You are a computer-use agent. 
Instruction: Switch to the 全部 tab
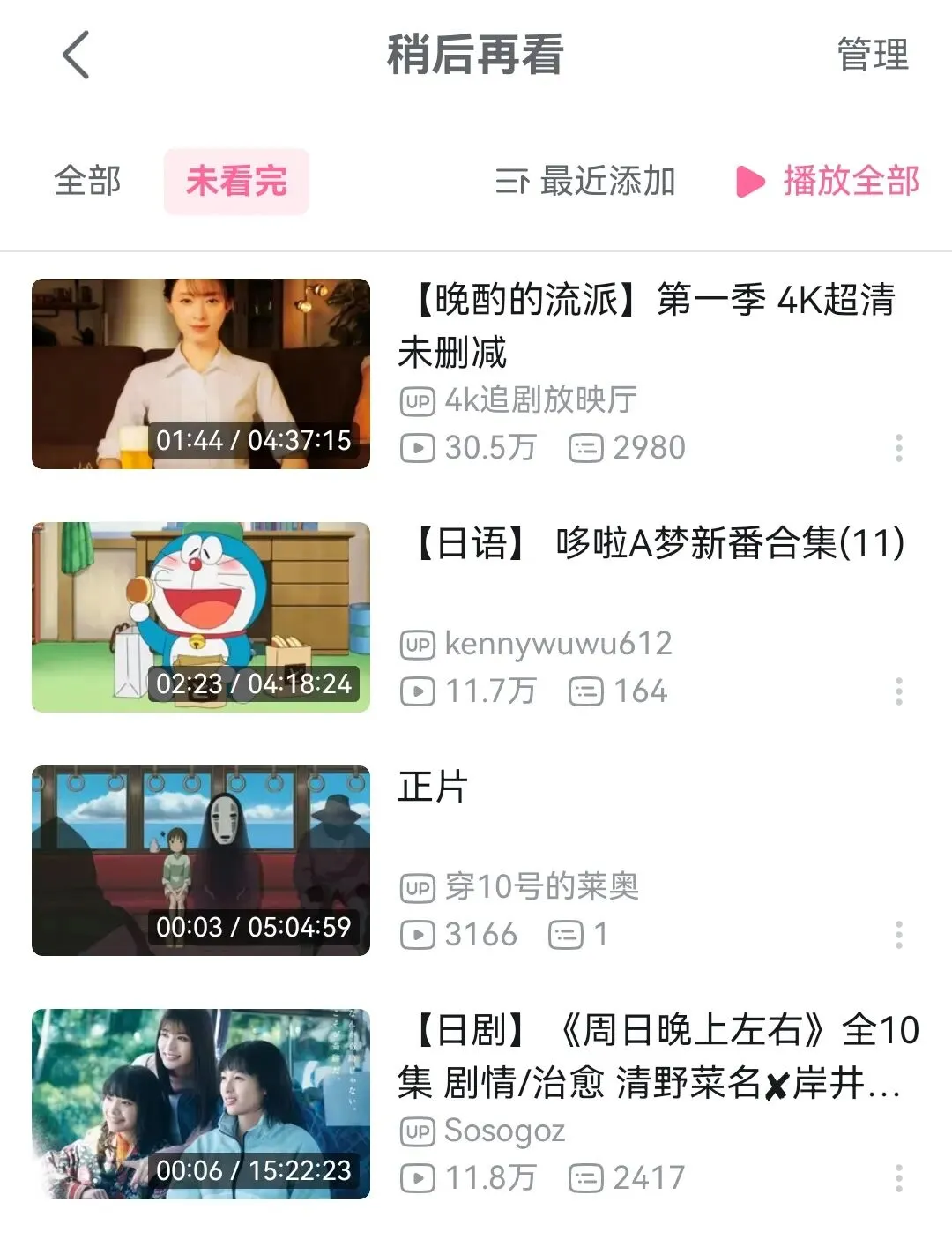(87, 181)
